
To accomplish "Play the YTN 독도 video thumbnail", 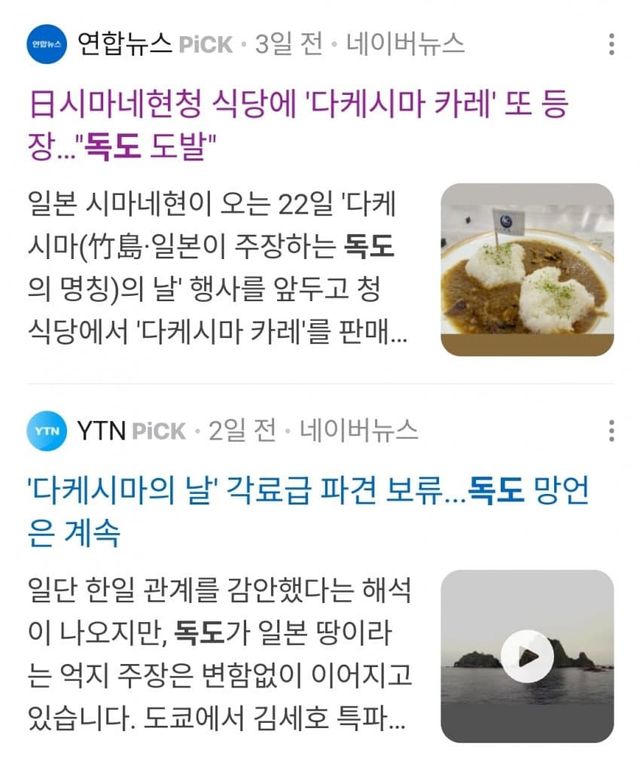I will (527, 656).
